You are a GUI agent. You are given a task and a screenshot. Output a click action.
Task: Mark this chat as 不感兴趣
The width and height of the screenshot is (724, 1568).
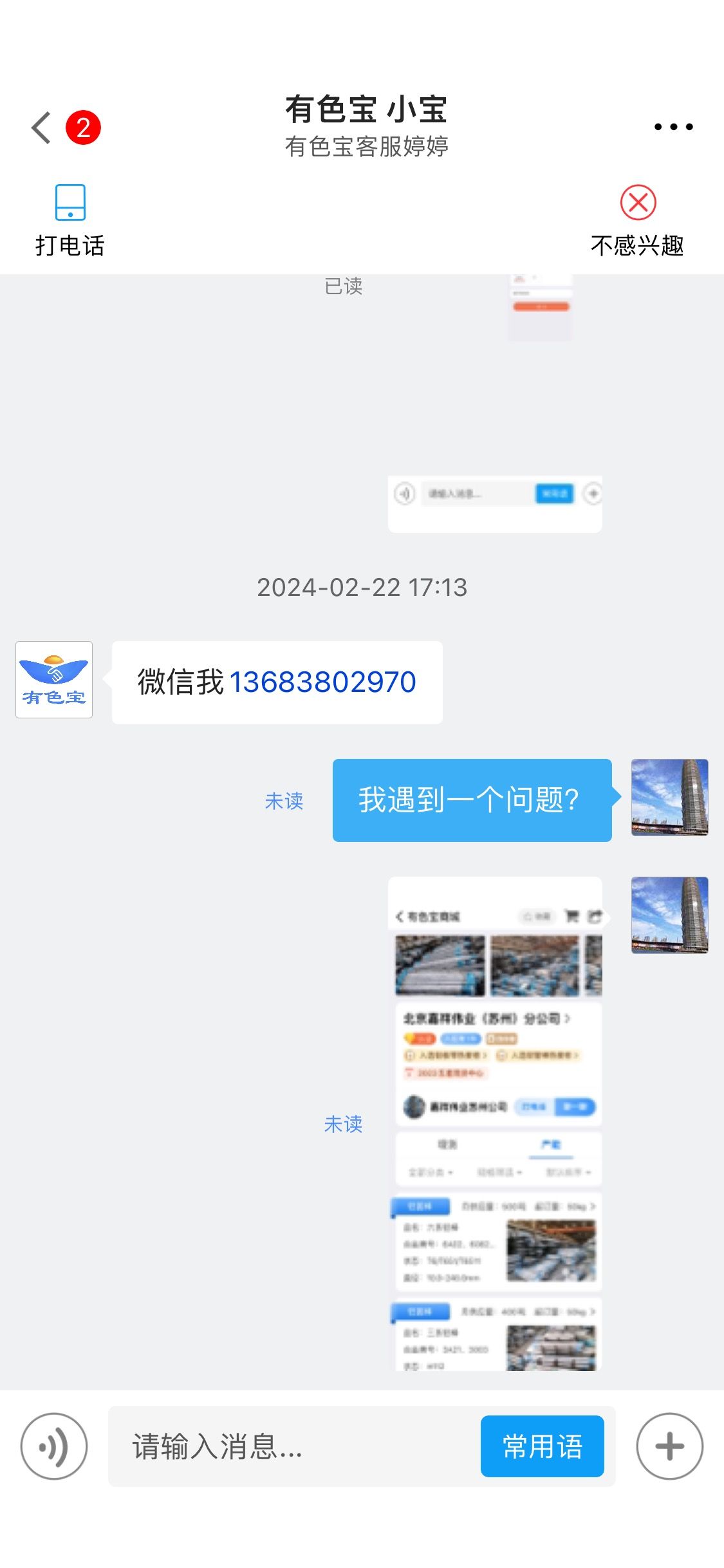[637, 221]
